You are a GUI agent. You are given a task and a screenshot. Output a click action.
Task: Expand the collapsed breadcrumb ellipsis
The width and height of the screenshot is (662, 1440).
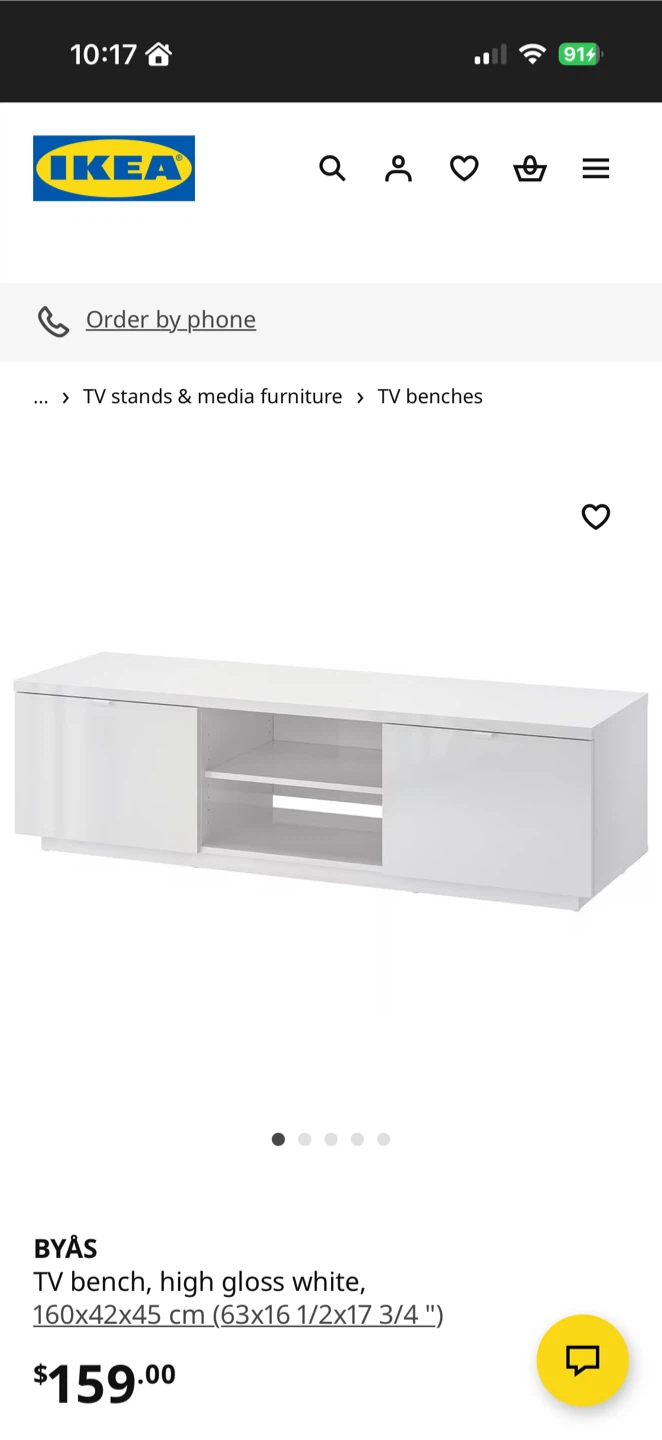[x=41, y=397]
